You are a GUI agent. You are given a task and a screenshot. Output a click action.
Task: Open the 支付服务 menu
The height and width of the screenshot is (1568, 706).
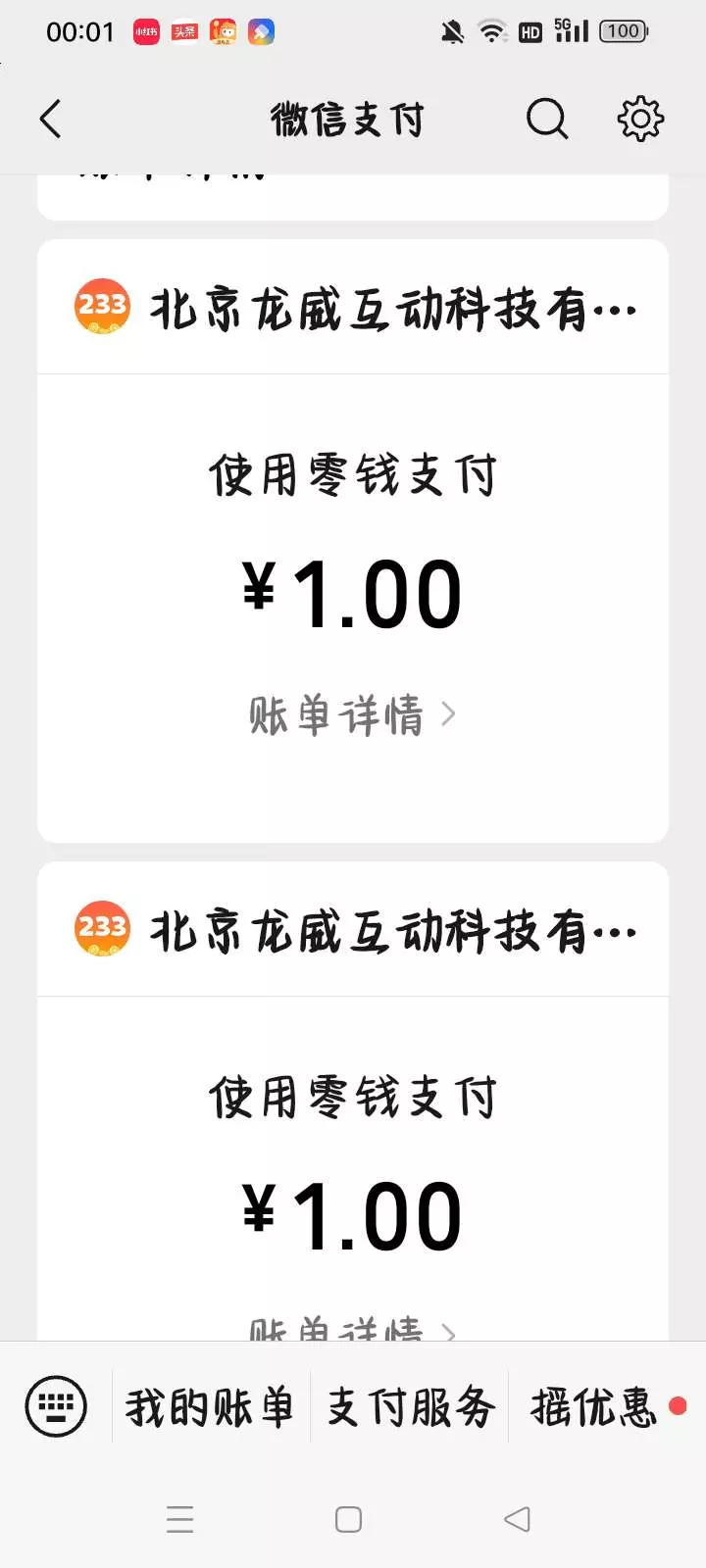(x=410, y=1407)
